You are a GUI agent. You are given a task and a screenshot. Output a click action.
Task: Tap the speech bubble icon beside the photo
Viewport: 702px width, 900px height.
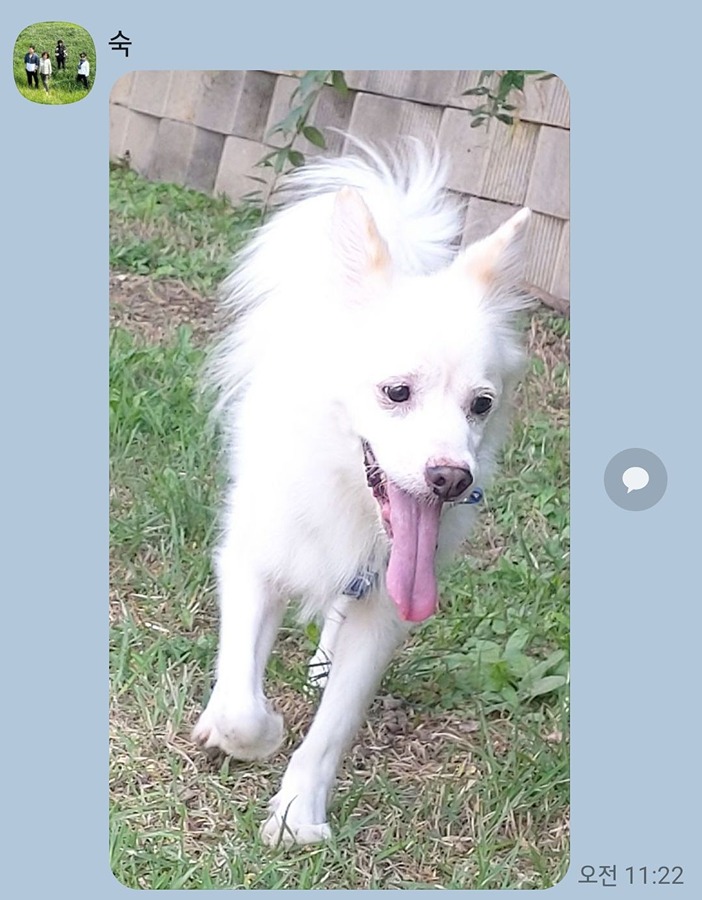pos(635,479)
